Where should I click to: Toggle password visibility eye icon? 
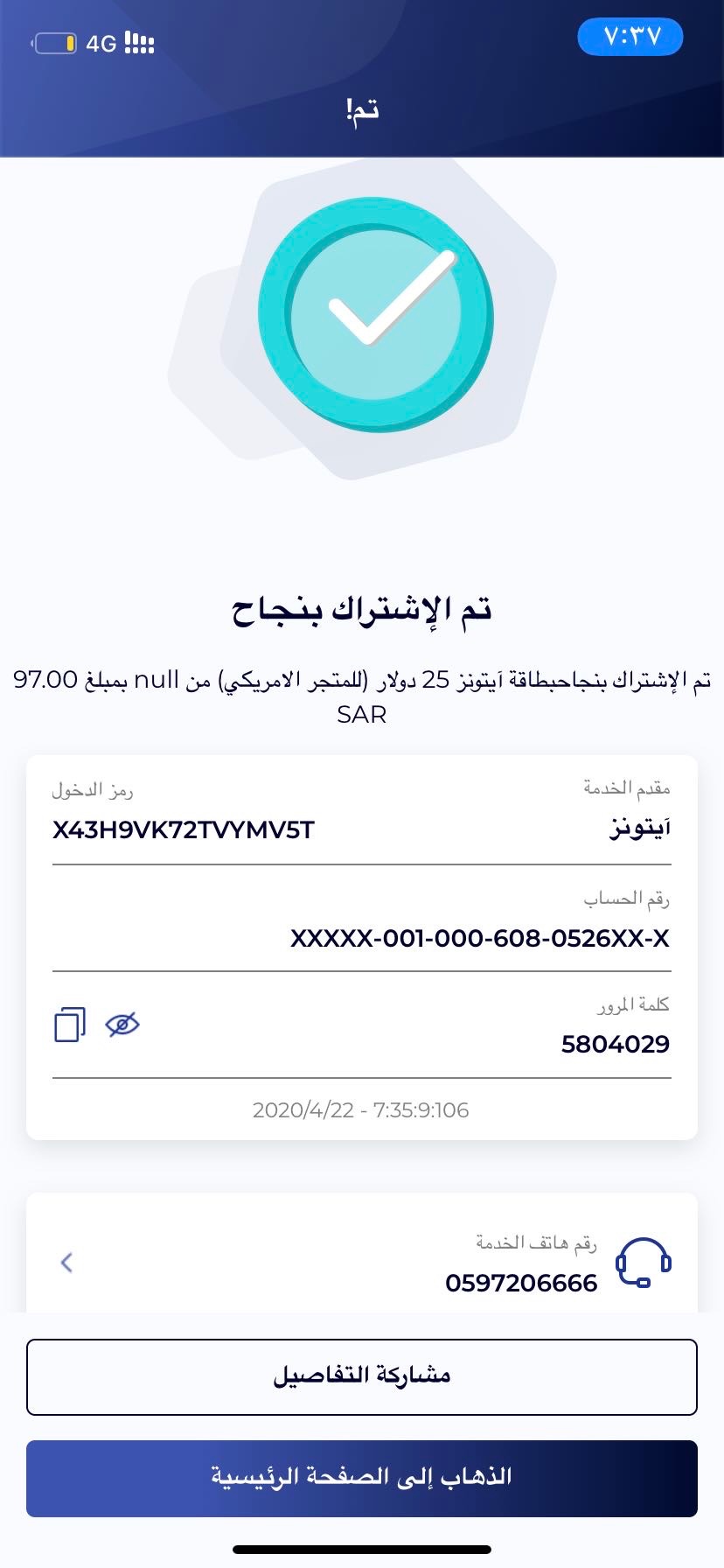coord(122,1025)
